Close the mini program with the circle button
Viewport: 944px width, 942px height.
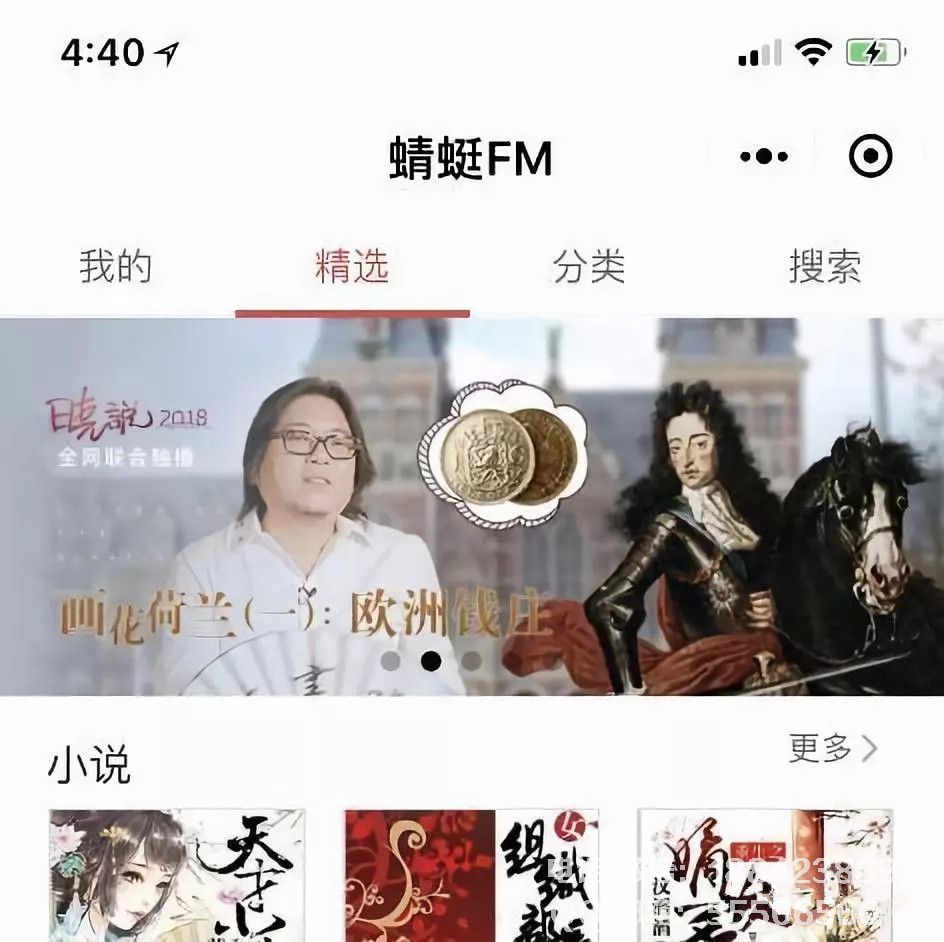coord(870,157)
